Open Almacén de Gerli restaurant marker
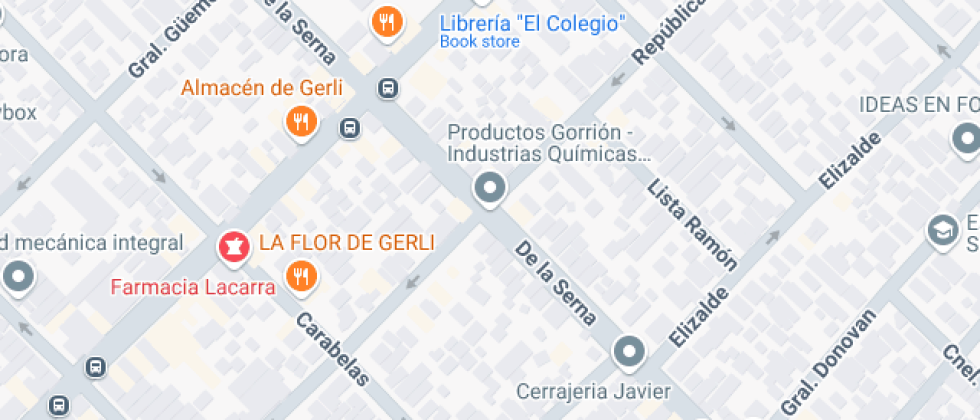 click(300, 123)
